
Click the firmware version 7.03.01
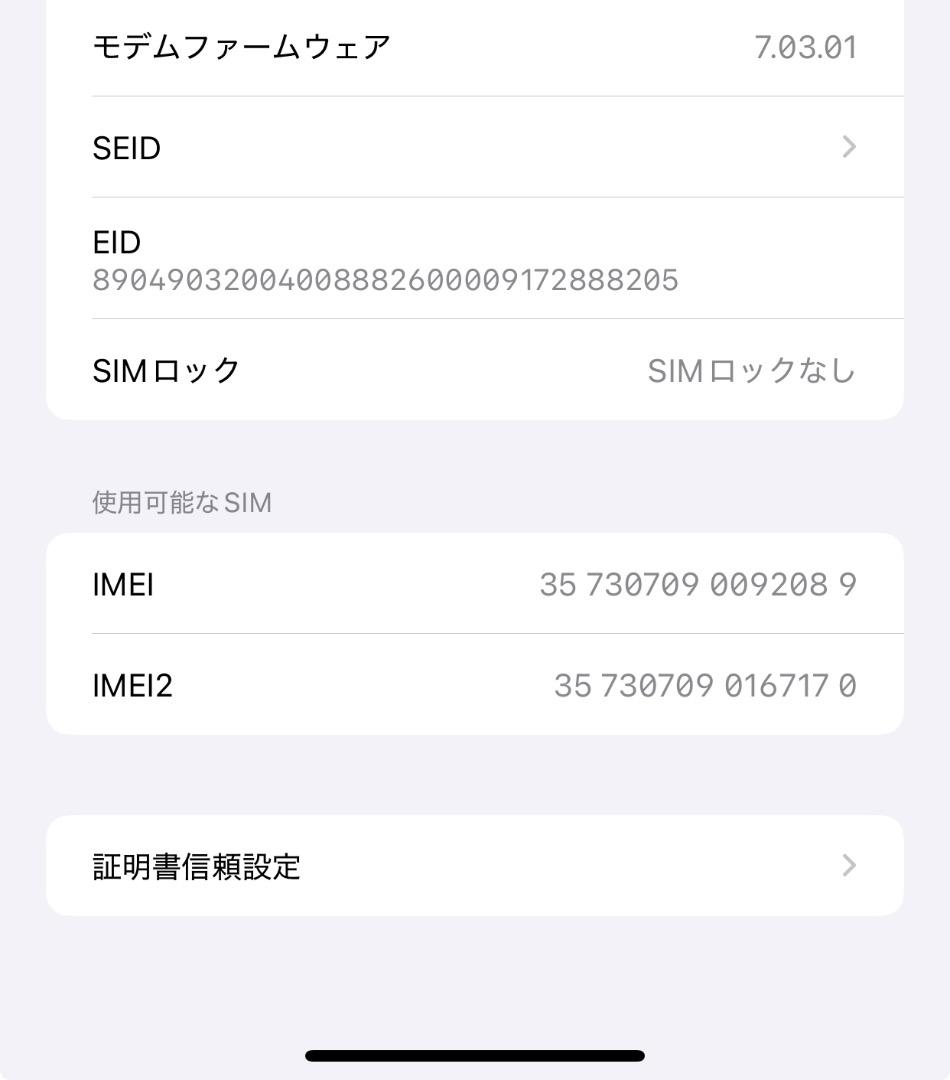click(805, 46)
